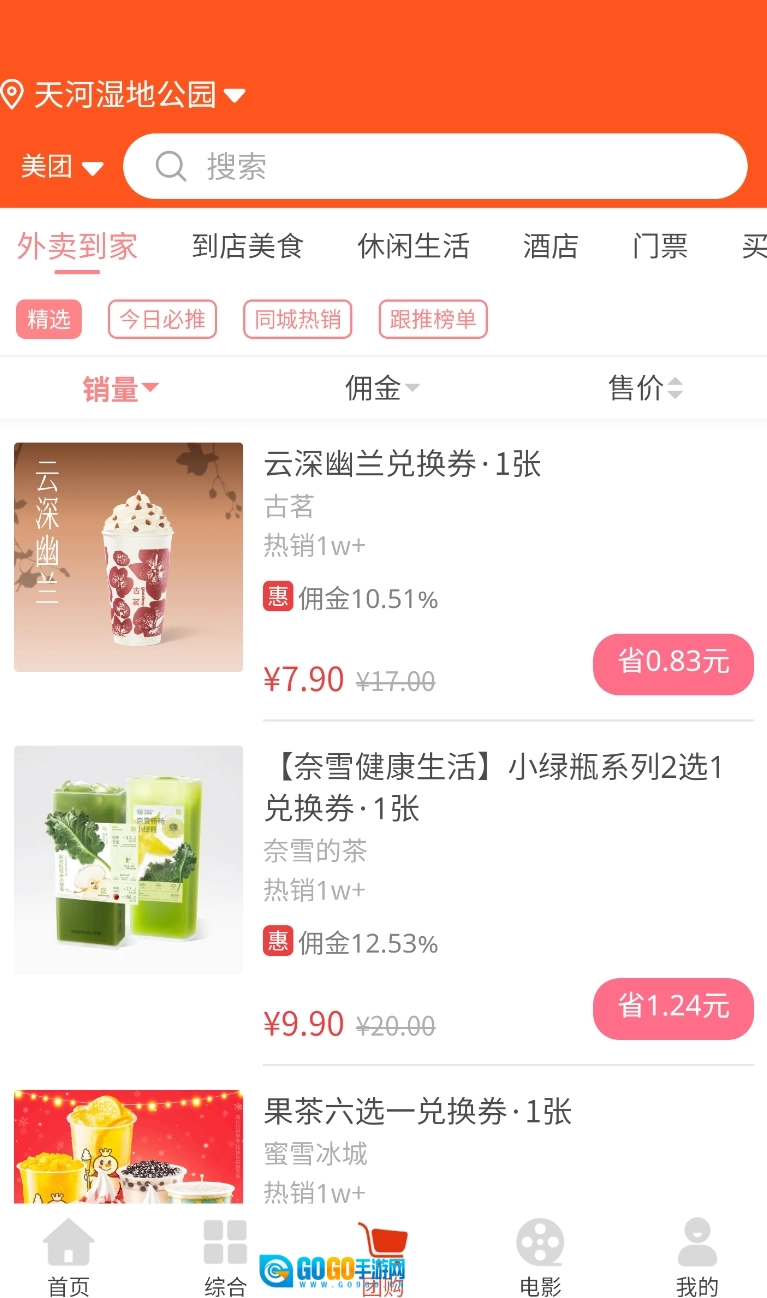Expand the 美团 platform dropdown
The width and height of the screenshot is (767, 1298).
(x=62, y=166)
